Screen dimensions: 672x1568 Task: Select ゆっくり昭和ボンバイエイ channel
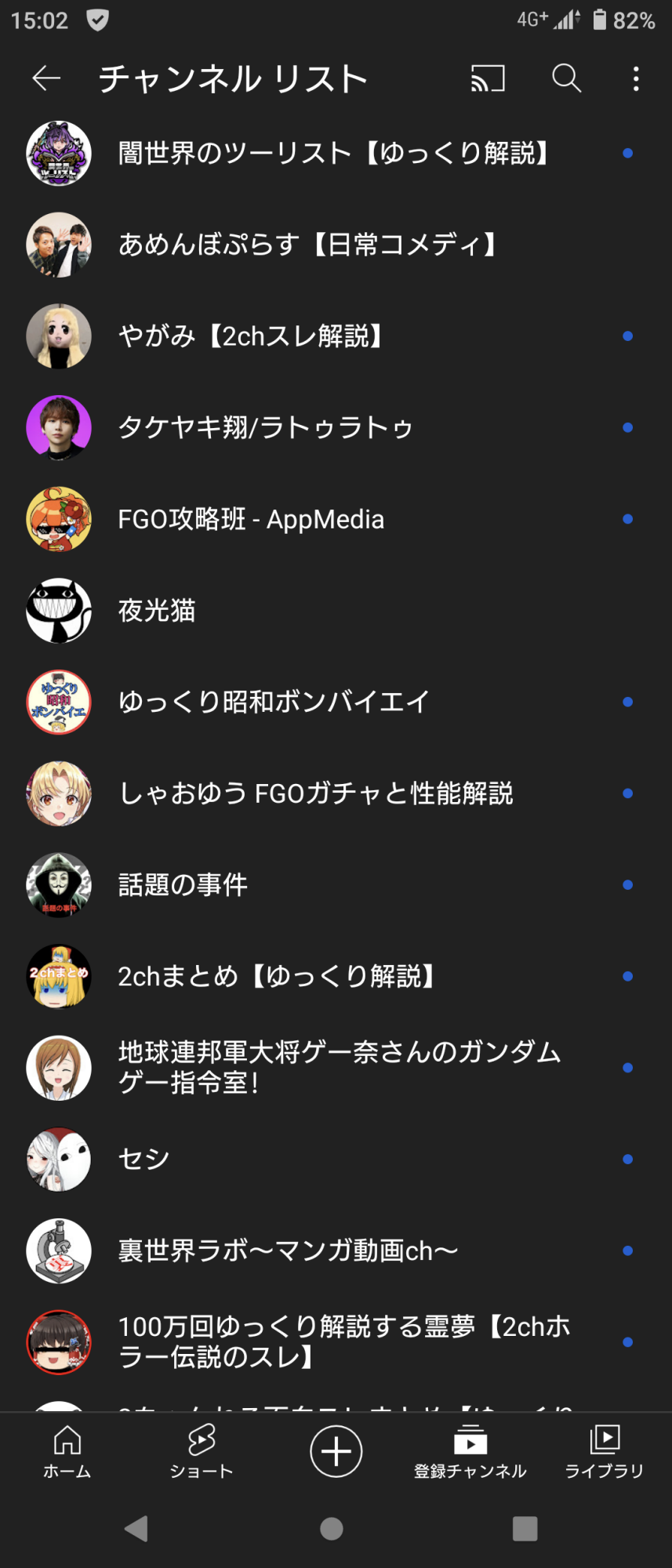pyautogui.click(x=274, y=702)
